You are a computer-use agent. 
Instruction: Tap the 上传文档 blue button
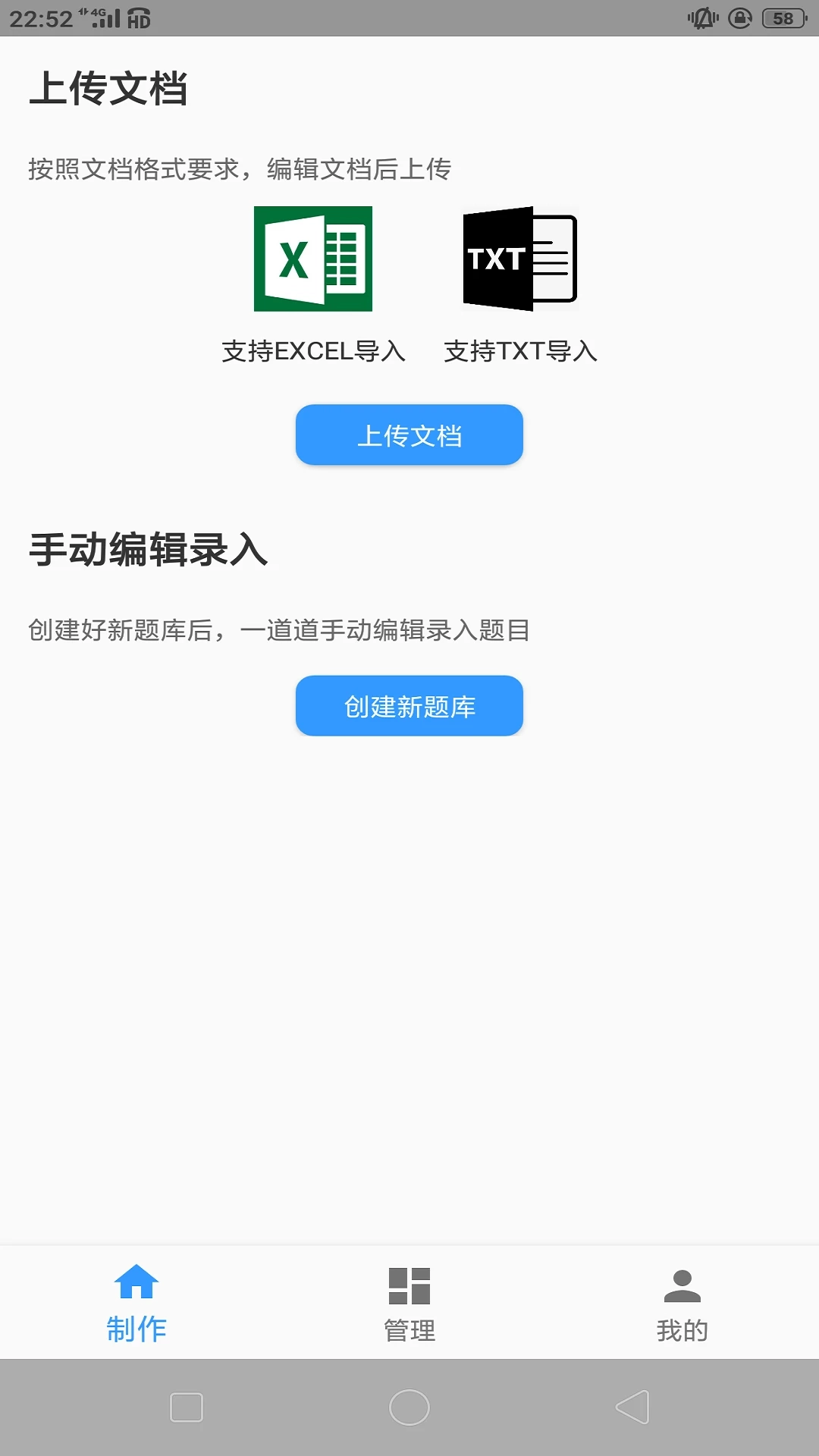click(409, 435)
